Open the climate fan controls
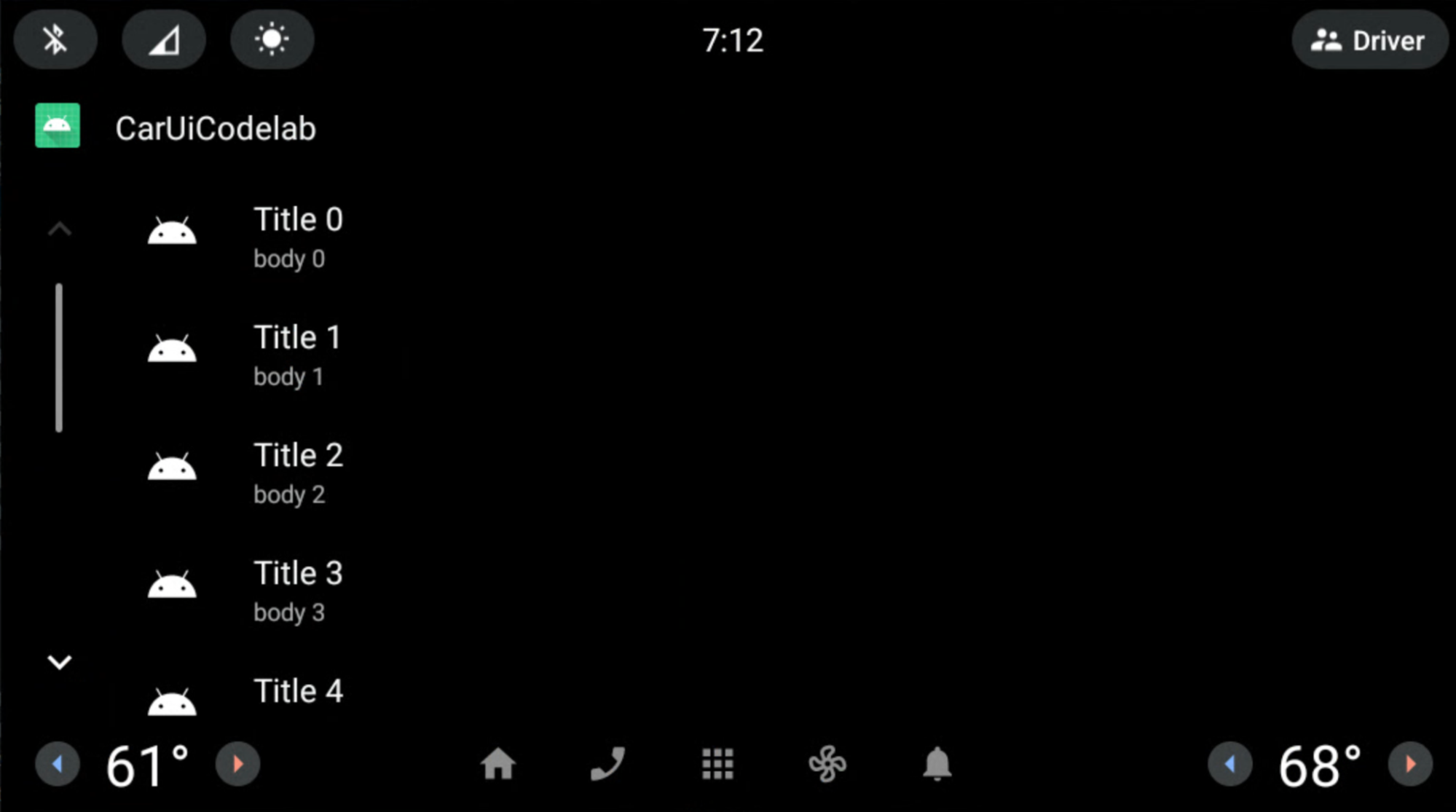Screen dimensions: 1456x812 click(x=827, y=764)
